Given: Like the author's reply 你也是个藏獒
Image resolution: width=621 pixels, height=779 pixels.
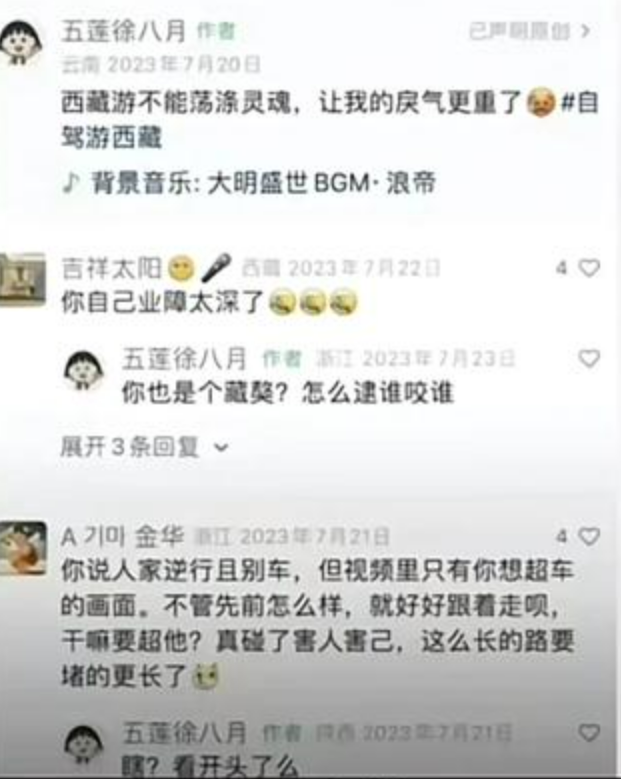Looking at the screenshot, I should [x=589, y=358].
